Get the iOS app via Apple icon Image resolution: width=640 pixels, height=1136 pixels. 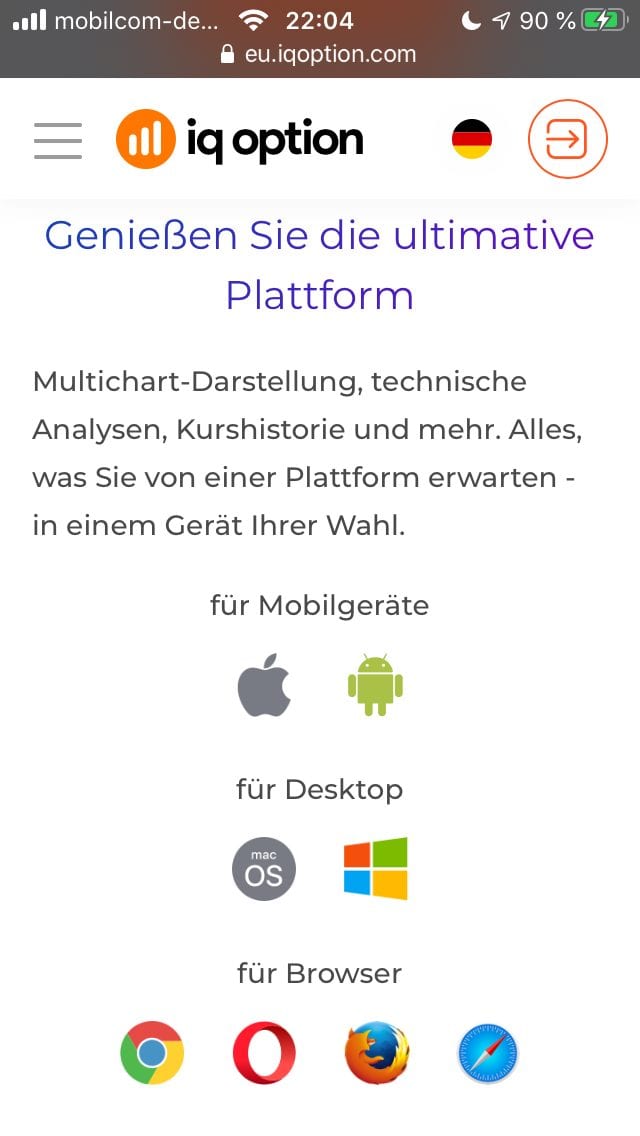pos(264,686)
